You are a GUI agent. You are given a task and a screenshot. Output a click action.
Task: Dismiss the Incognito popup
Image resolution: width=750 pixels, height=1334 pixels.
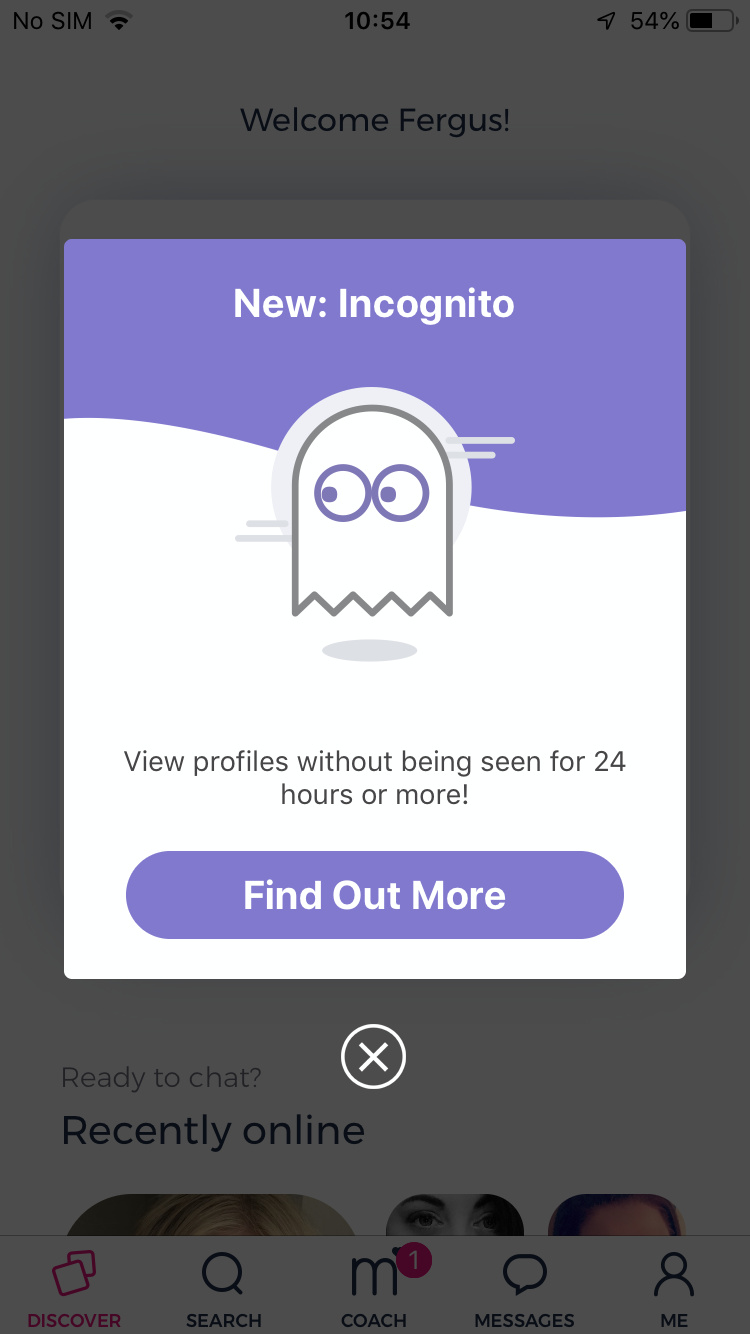[x=373, y=1056]
